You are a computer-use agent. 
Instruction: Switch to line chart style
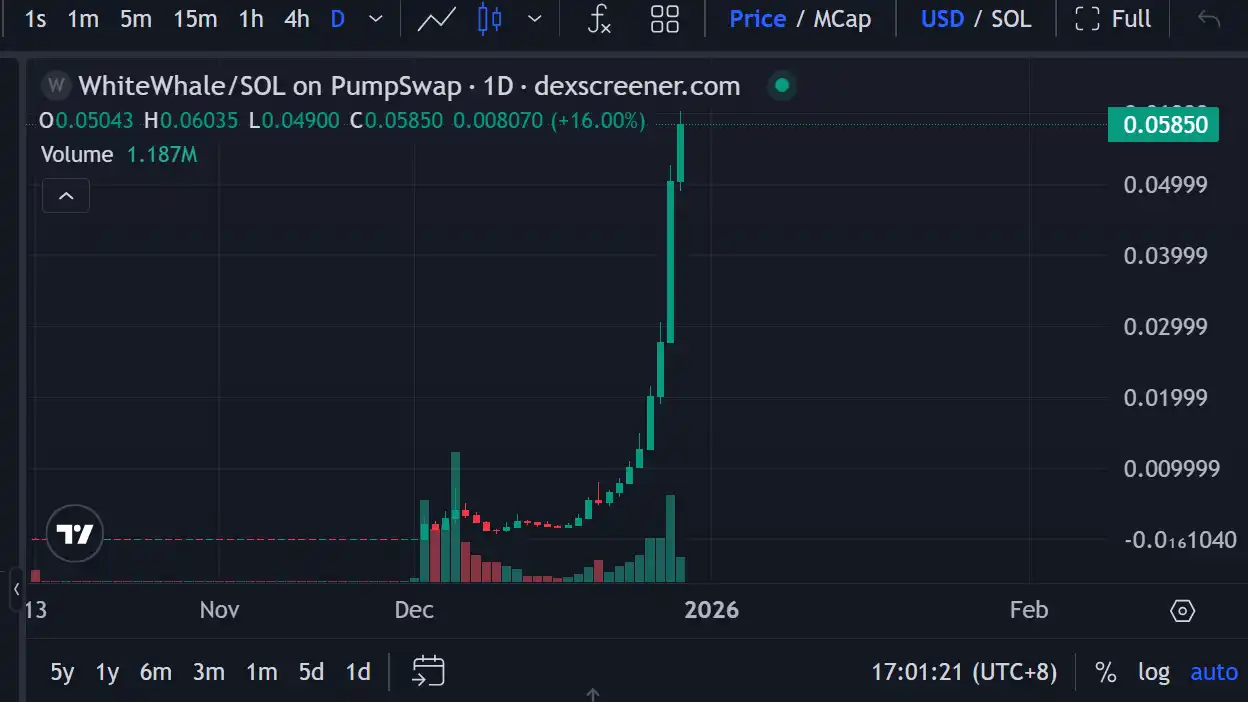coord(437,19)
